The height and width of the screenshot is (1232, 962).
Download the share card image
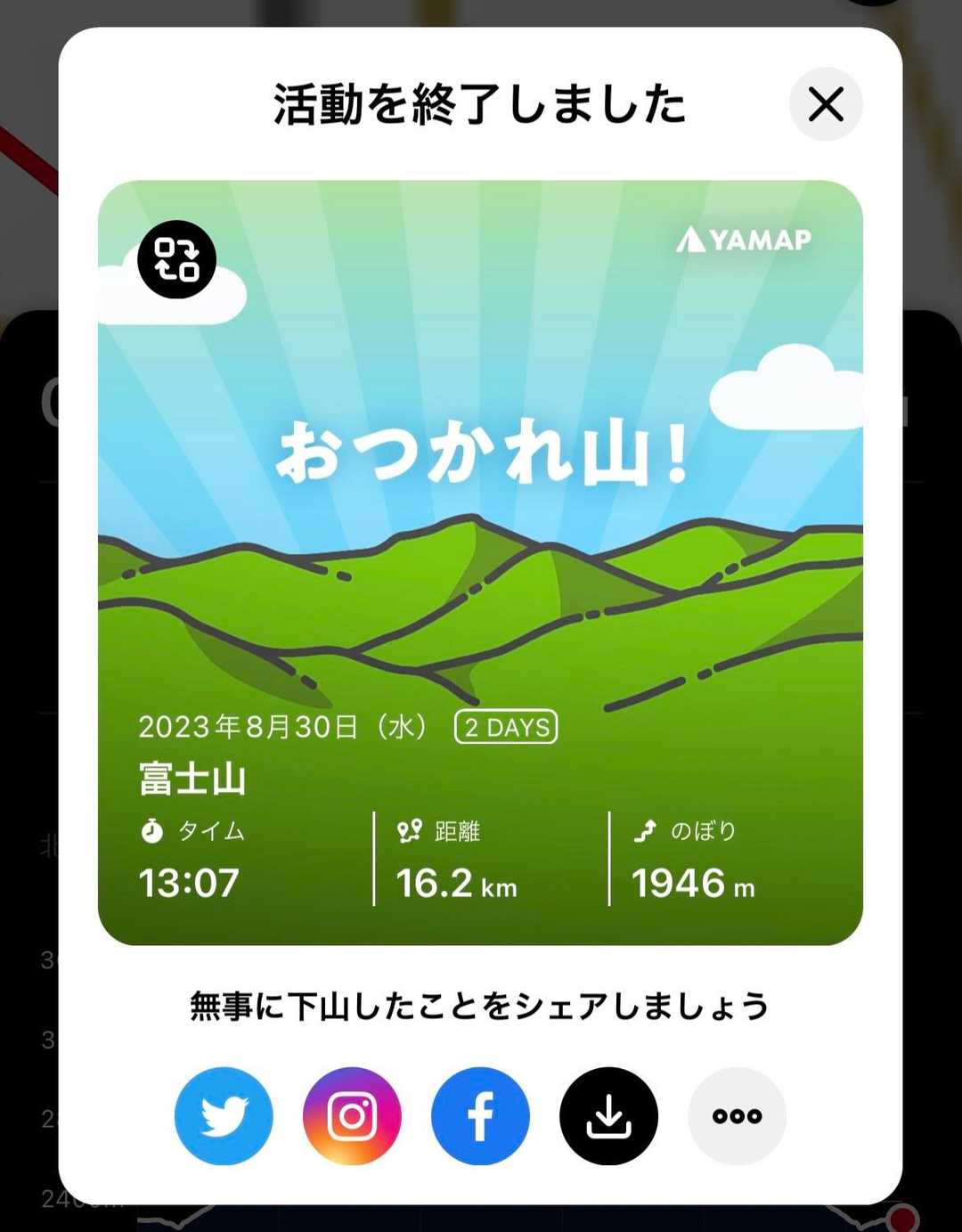tap(608, 1115)
